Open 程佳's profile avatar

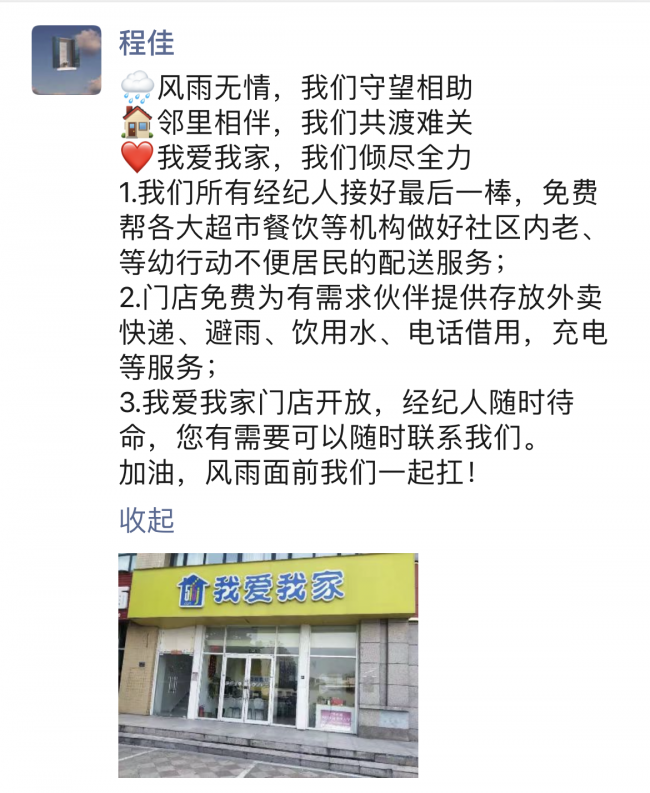(x=66, y=60)
